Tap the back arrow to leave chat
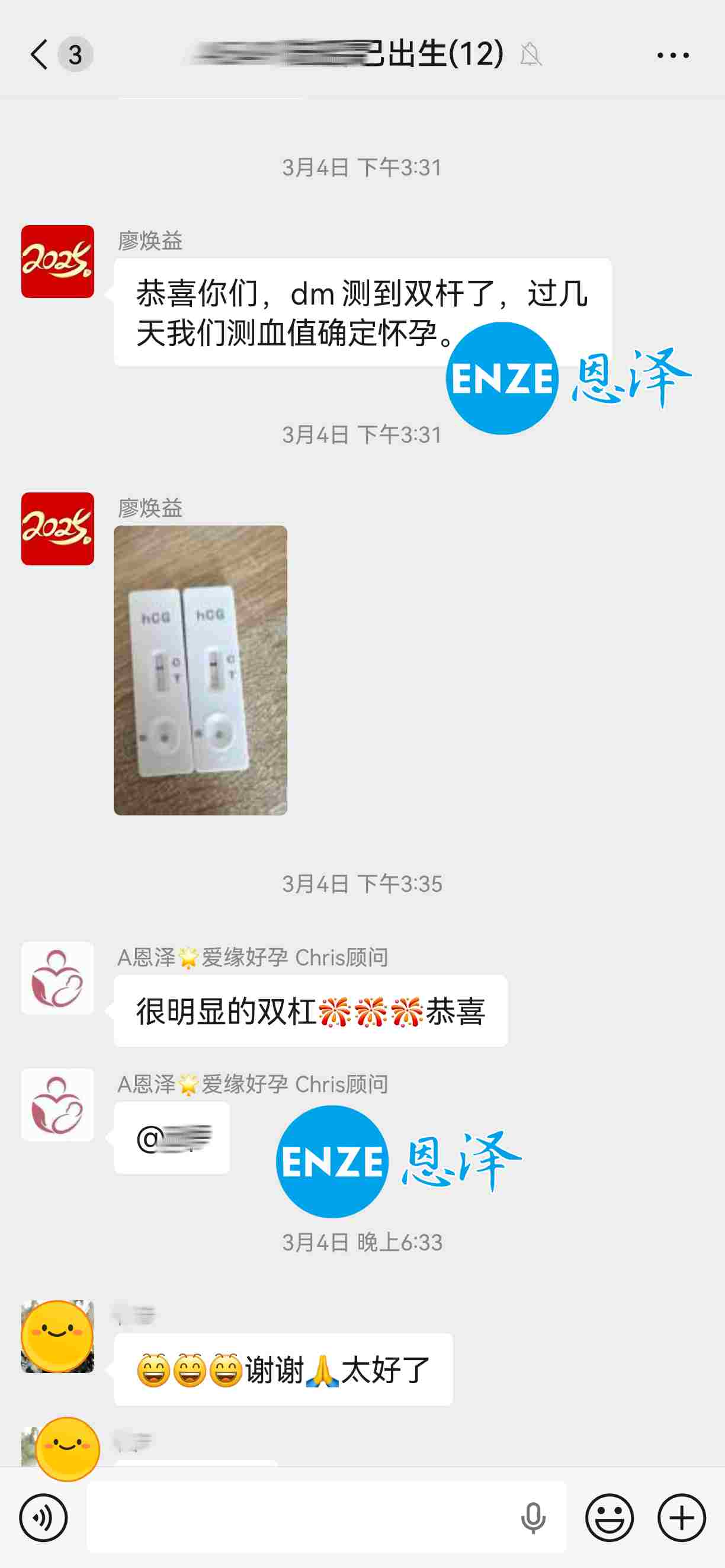This screenshot has height=1568, width=725. click(38, 55)
